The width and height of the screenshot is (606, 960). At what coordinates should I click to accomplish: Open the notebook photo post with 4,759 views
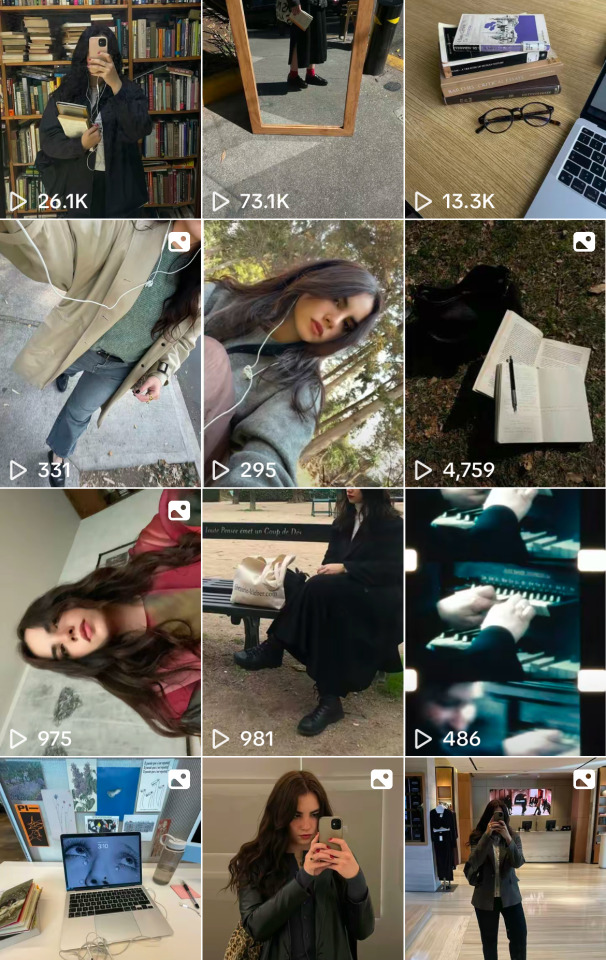click(505, 353)
